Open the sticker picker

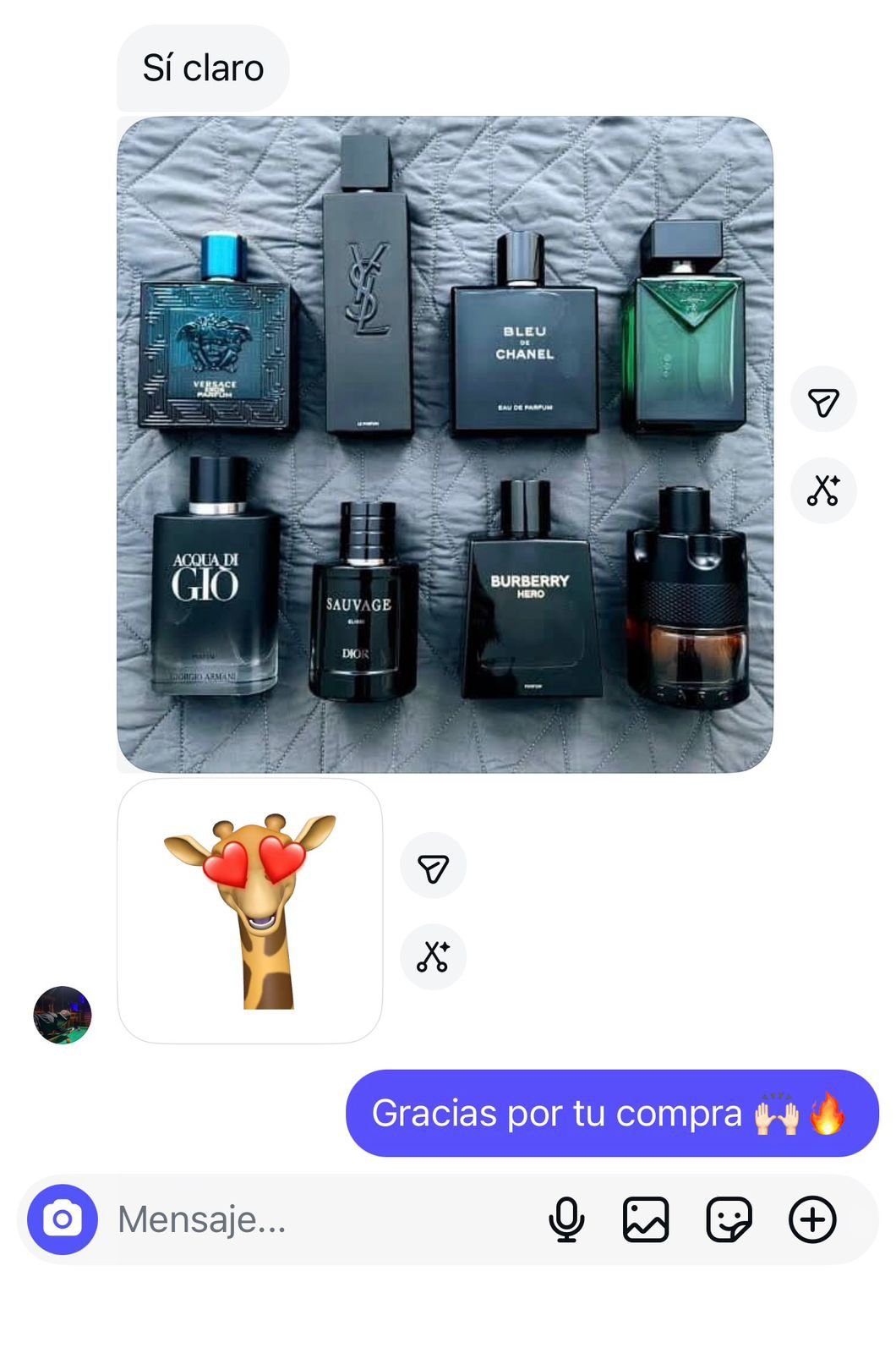pos(729,1219)
